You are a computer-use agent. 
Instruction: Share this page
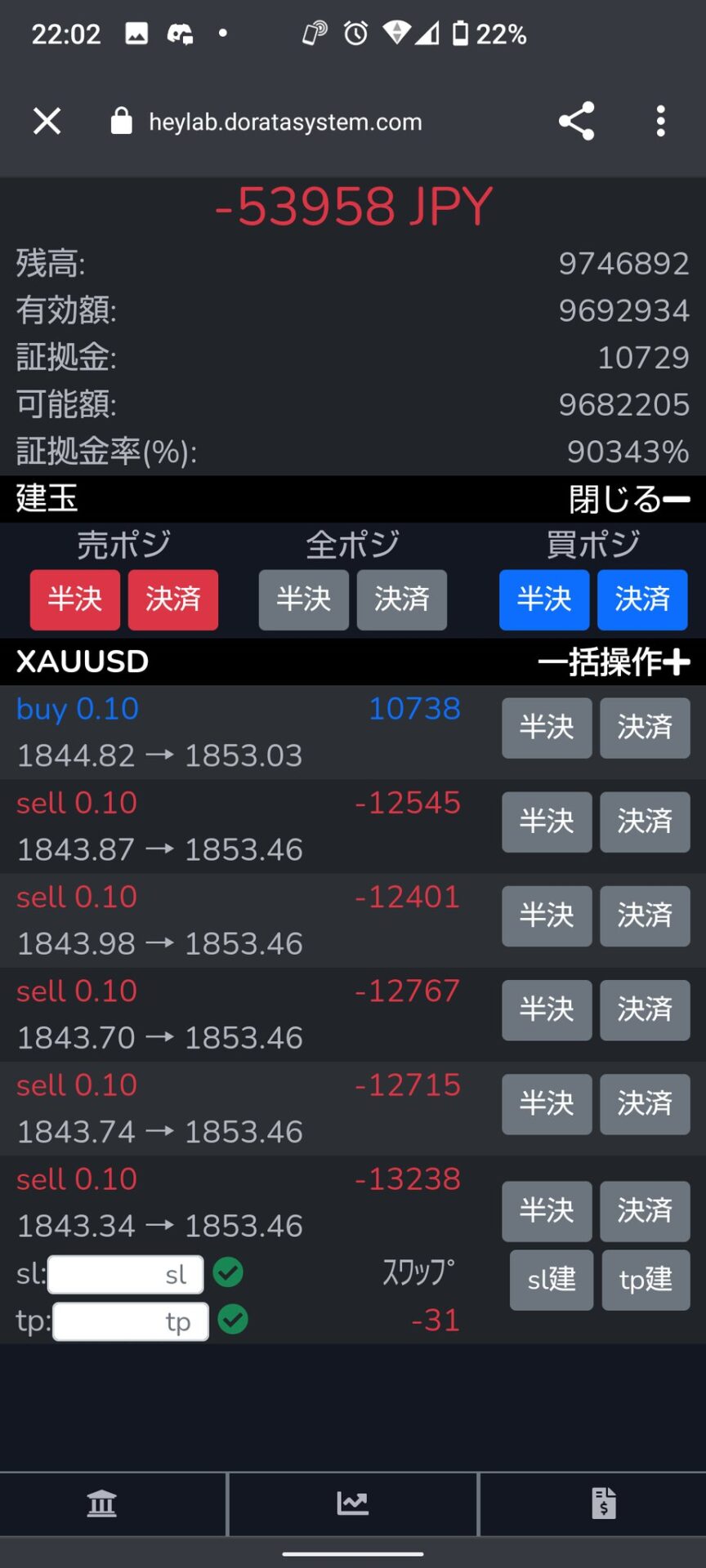[x=577, y=122]
